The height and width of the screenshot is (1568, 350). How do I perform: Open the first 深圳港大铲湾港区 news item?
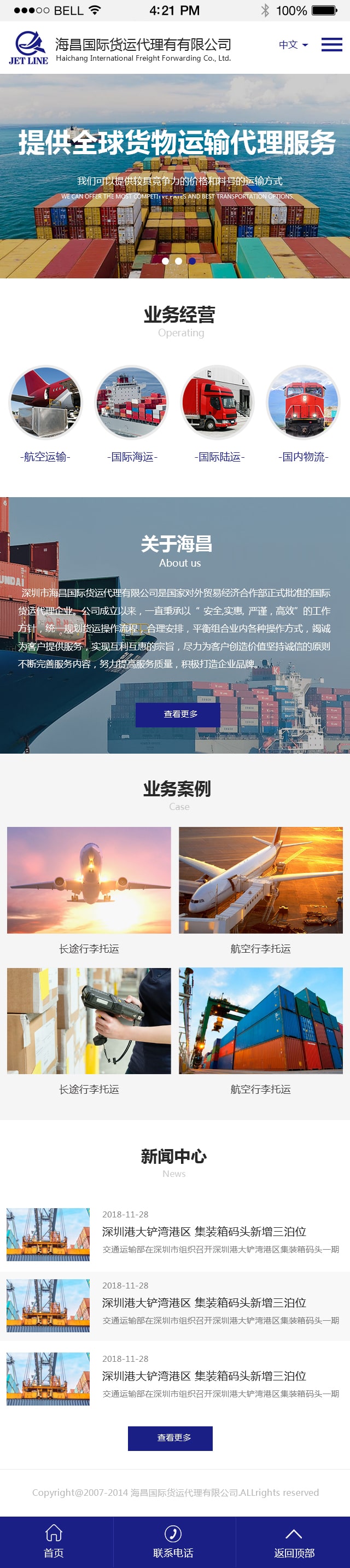203,1232
